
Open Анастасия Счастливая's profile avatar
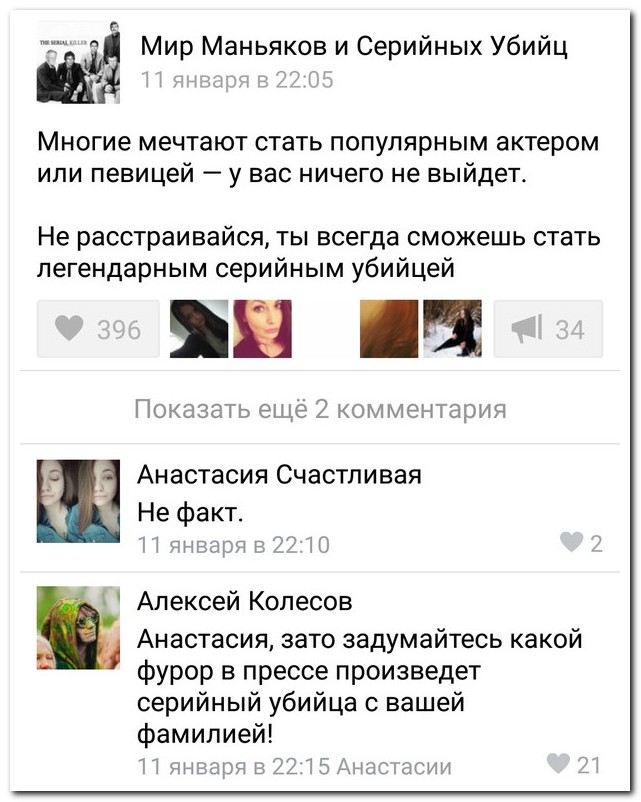[78, 501]
